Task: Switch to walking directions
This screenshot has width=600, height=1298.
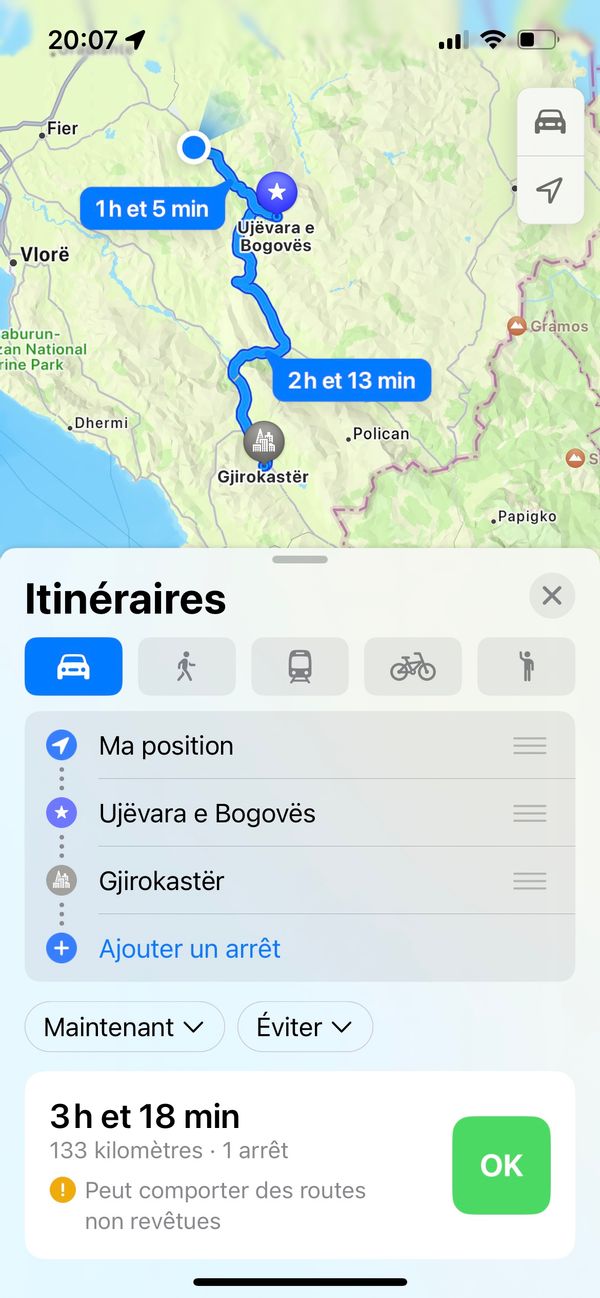Action: (187, 666)
